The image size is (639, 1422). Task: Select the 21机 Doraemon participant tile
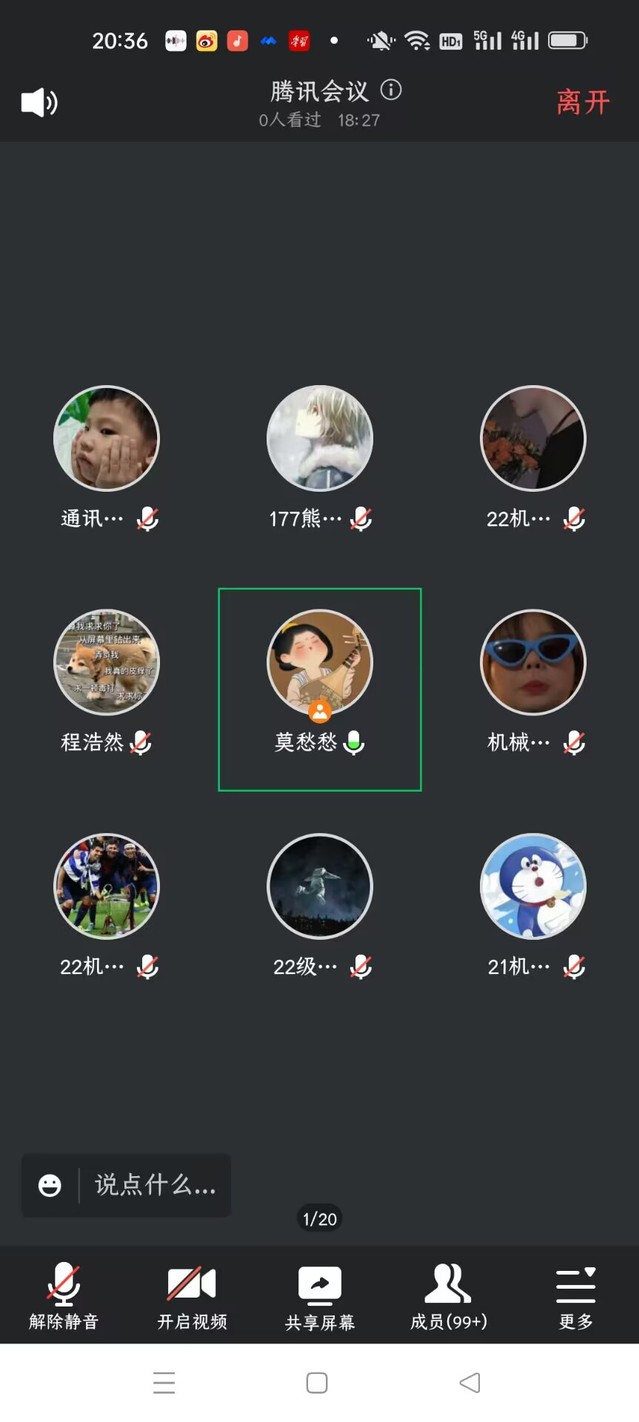(533, 886)
